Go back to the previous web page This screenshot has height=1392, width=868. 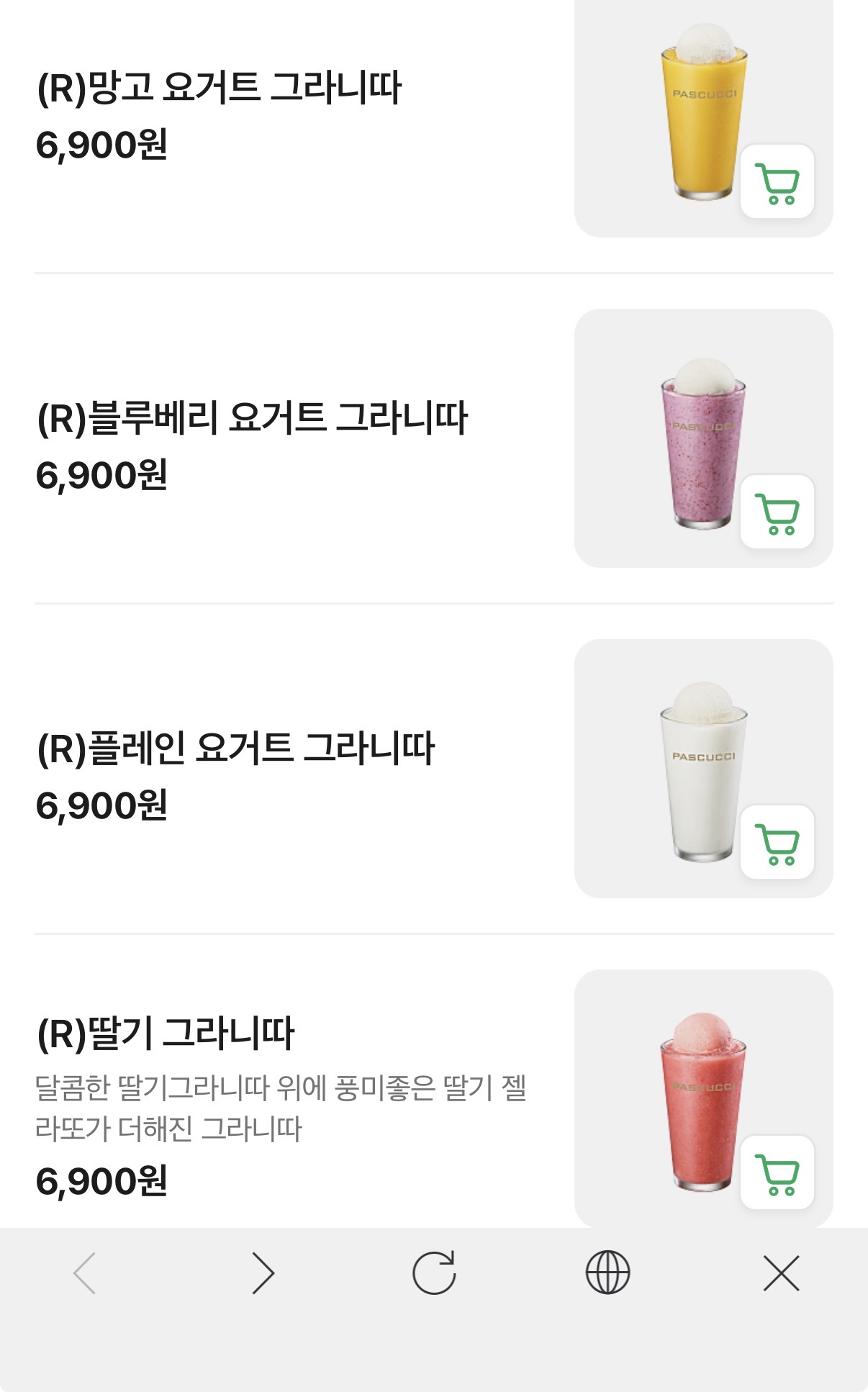coord(85,1273)
